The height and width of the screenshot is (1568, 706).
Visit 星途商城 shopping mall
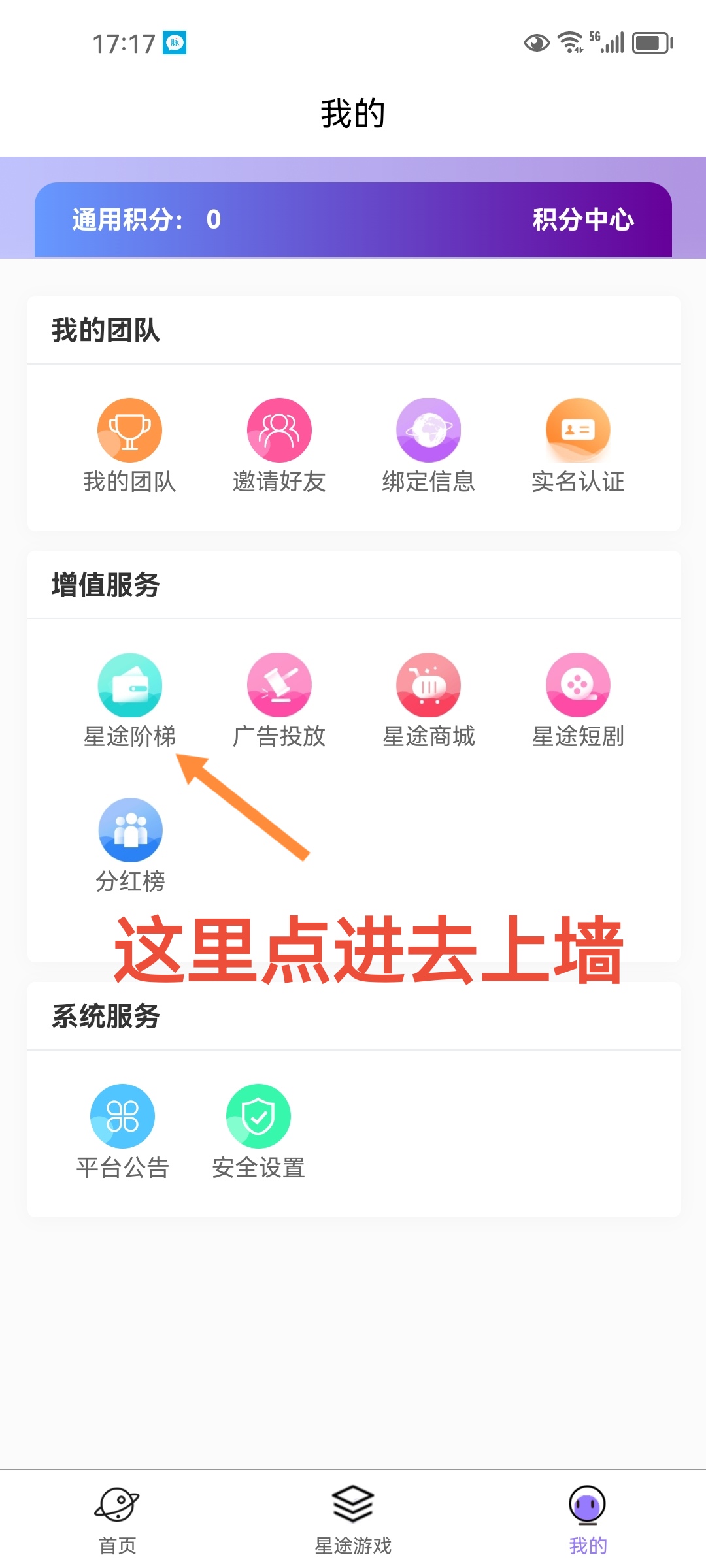[x=429, y=700]
